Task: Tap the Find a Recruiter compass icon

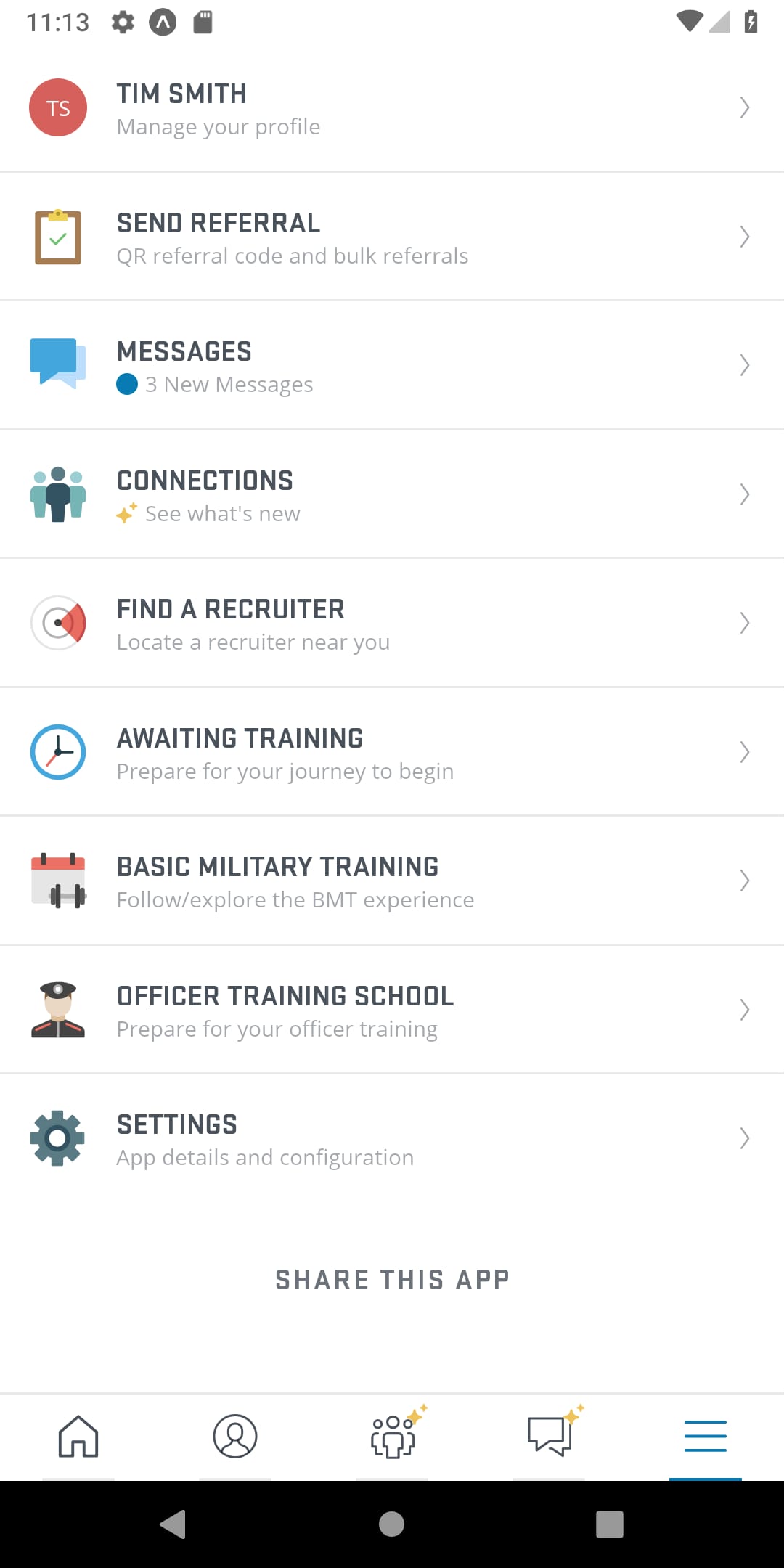Action: point(58,622)
